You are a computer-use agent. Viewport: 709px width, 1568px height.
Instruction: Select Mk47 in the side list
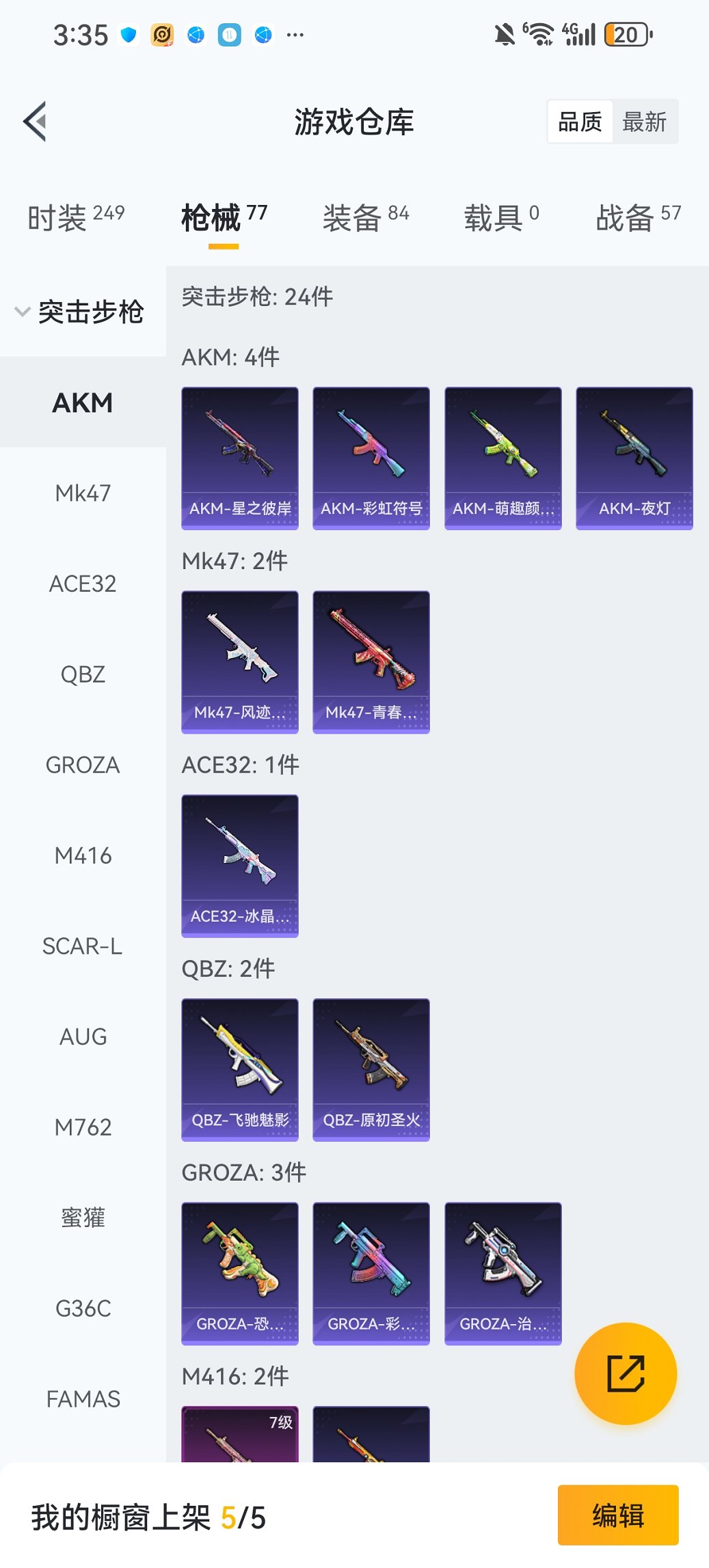83,493
